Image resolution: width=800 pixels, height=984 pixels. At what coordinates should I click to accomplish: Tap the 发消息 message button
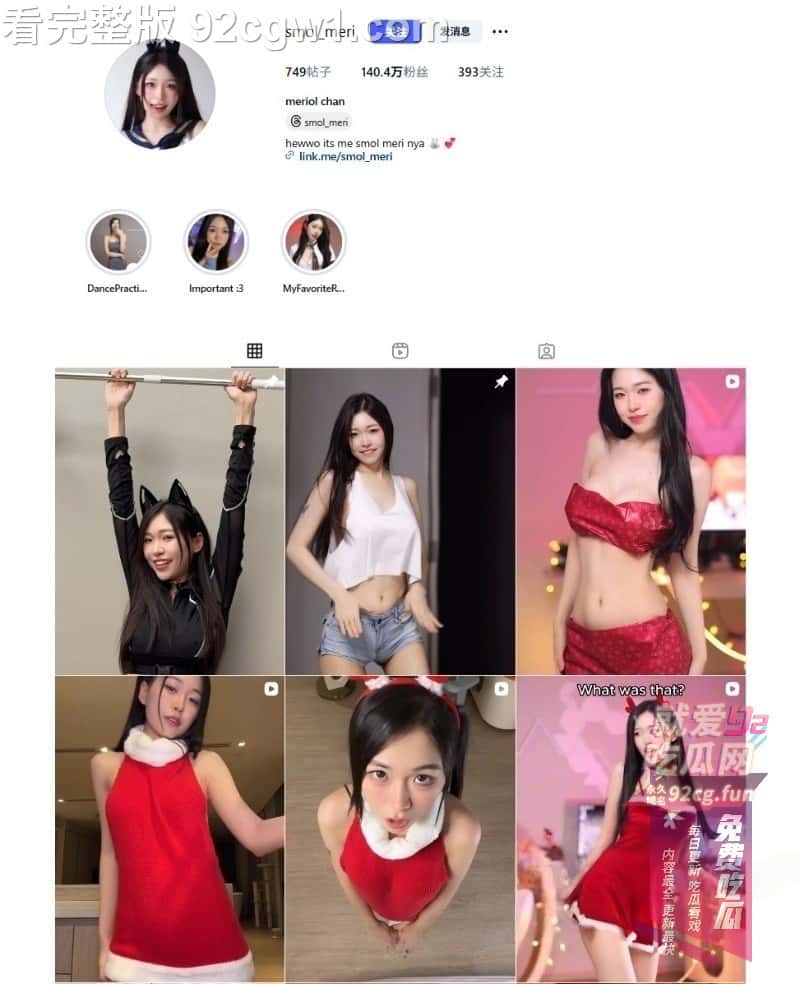point(455,32)
